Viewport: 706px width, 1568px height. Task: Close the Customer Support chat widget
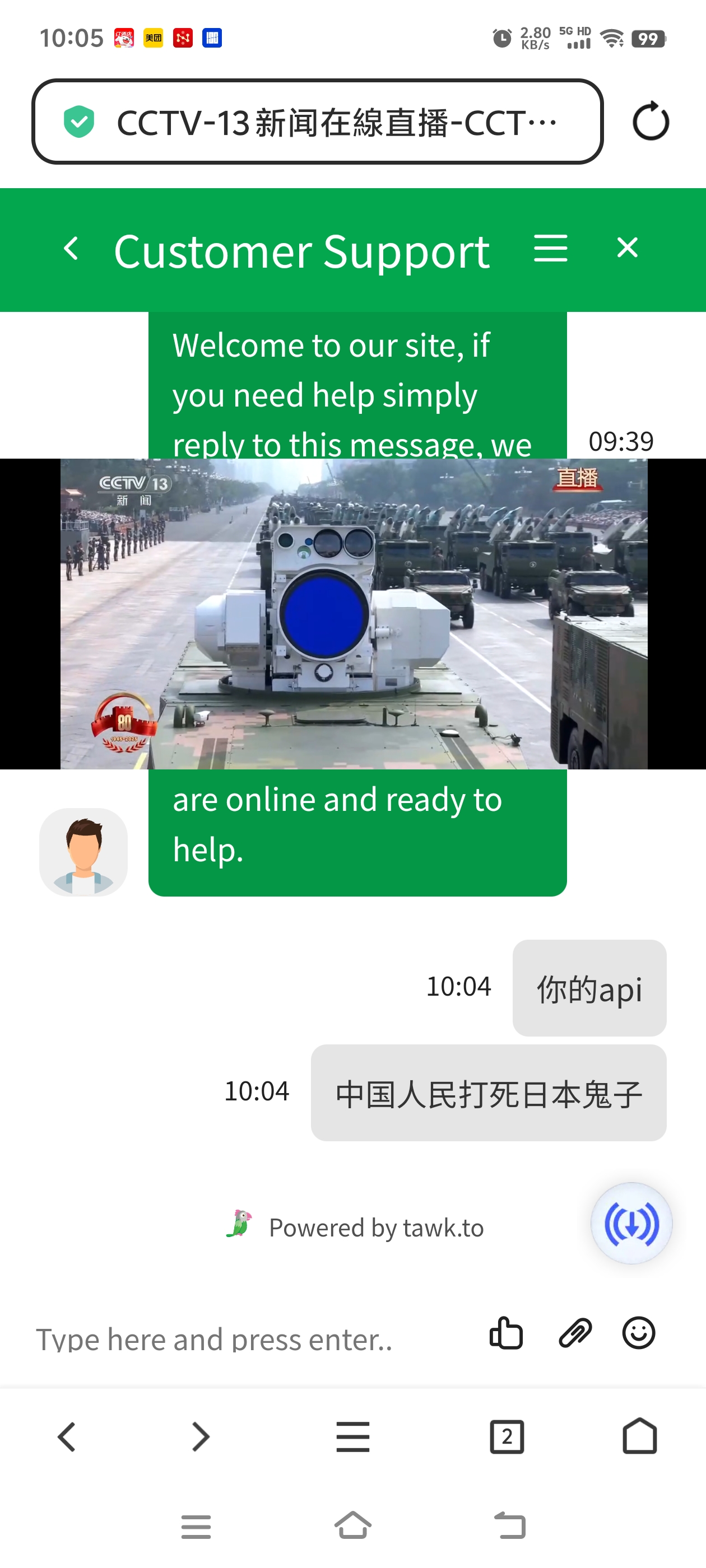click(x=628, y=248)
